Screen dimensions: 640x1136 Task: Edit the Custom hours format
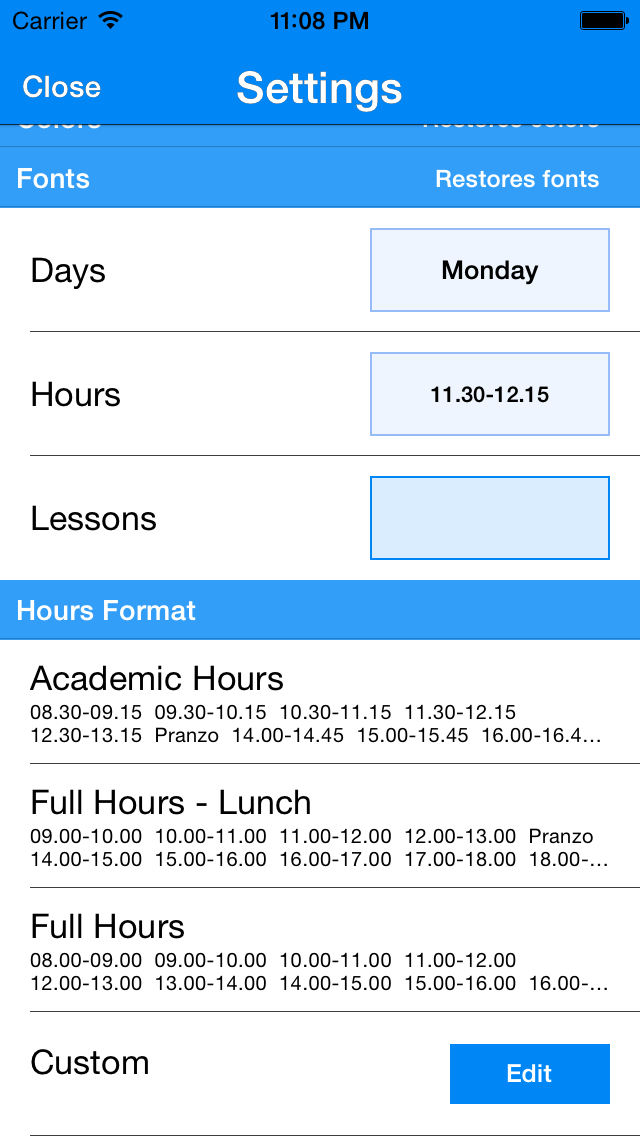[x=530, y=1074]
